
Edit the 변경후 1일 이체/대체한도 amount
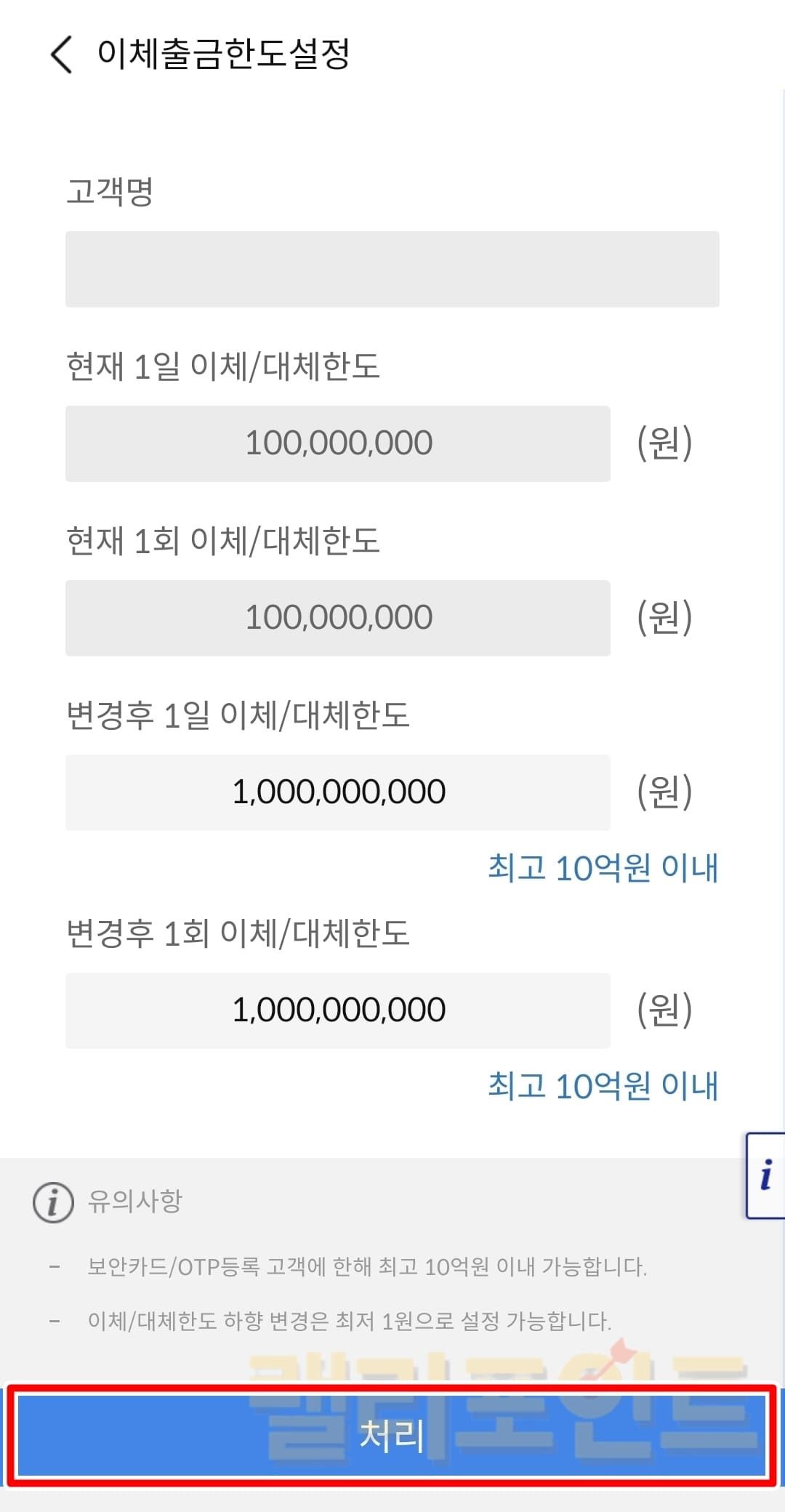click(x=338, y=792)
